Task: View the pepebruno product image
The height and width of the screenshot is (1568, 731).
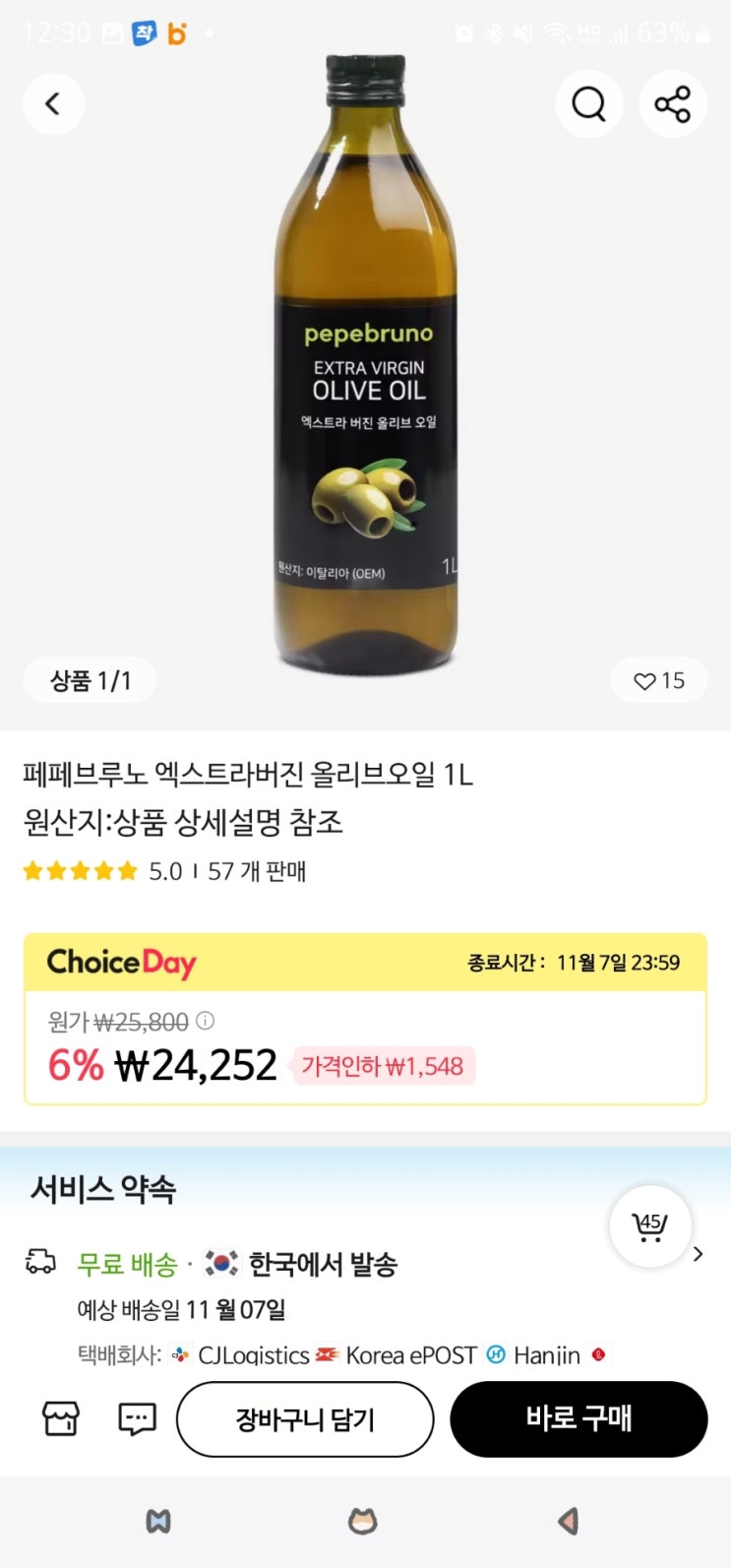Action: [365, 364]
